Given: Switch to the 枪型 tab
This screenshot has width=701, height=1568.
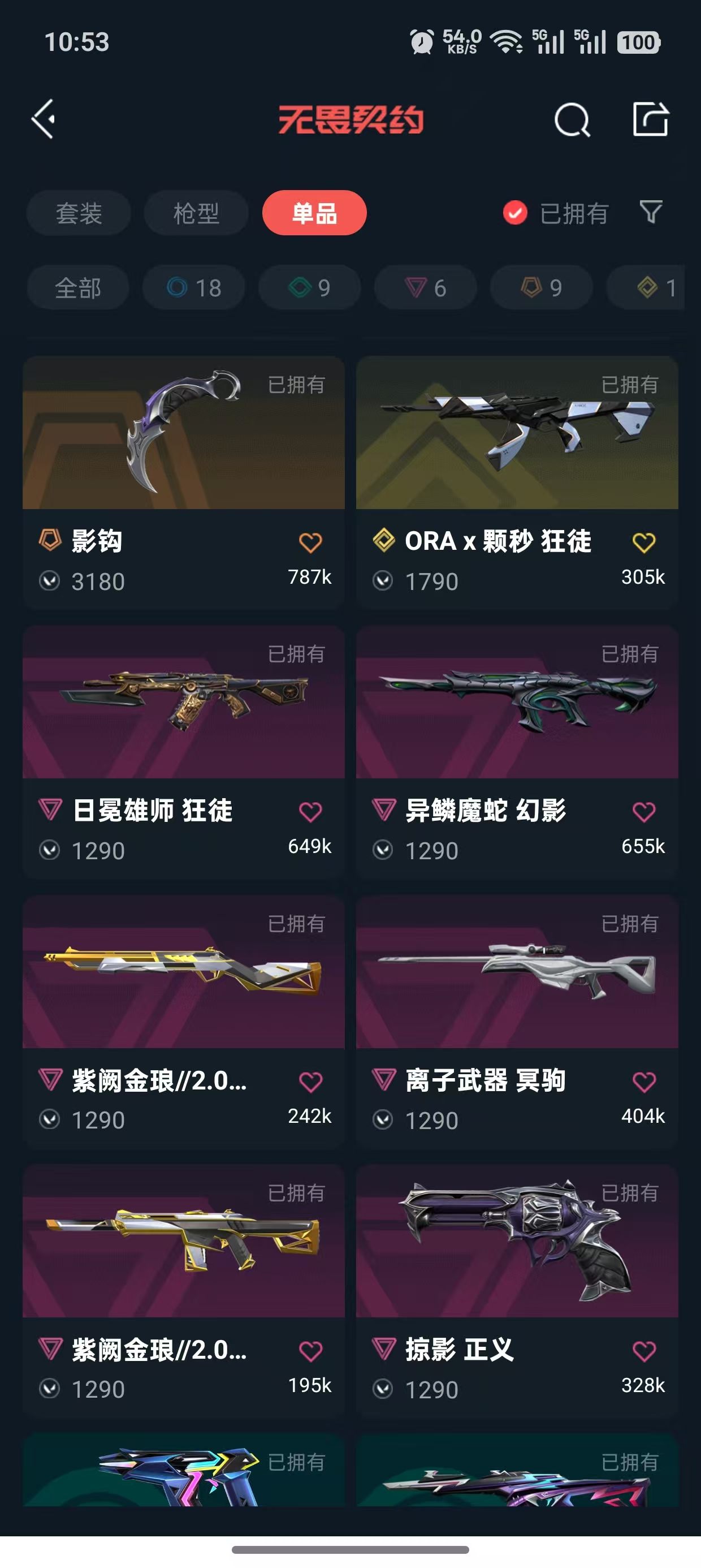Looking at the screenshot, I should [x=196, y=213].
